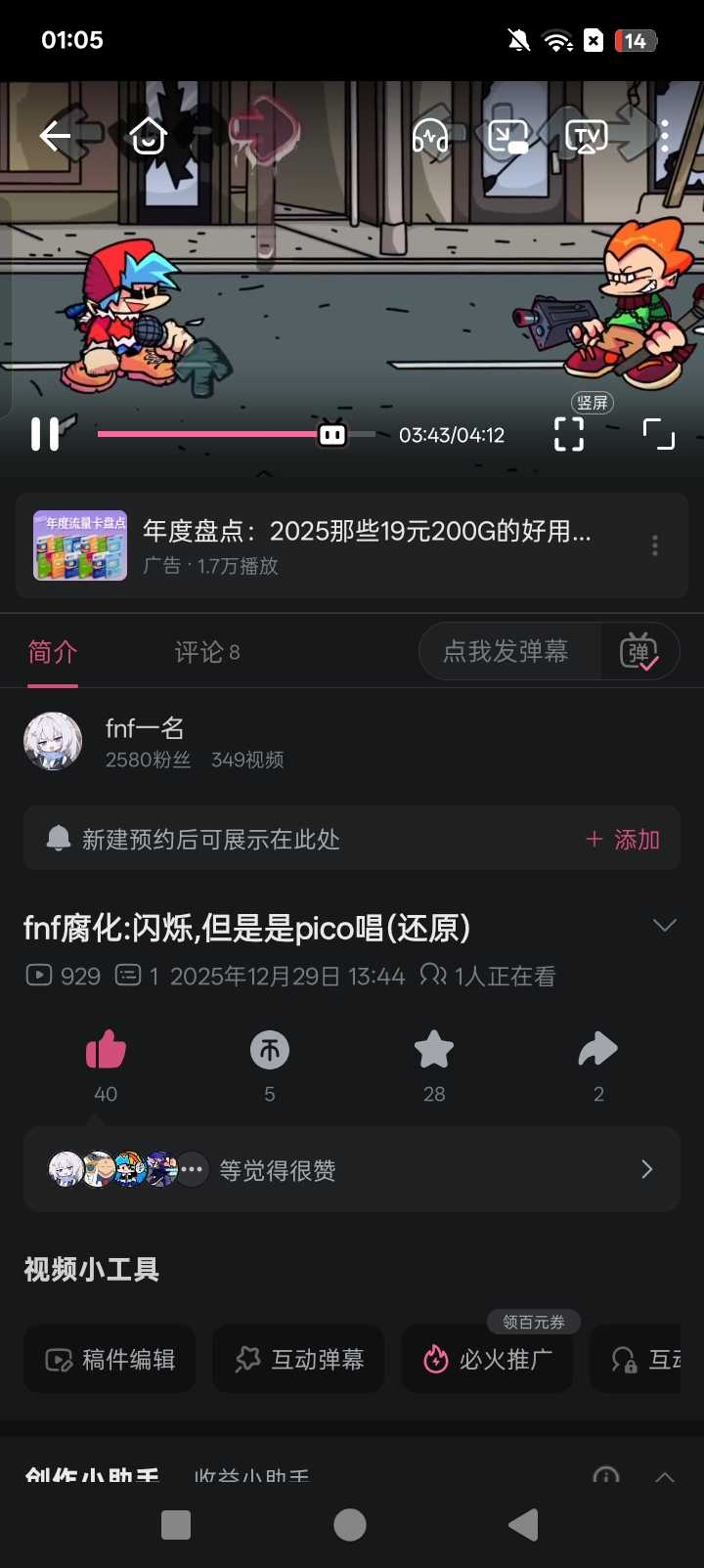Open audio listening mode headphones icon
The image size is (704, 1568).
430,136
